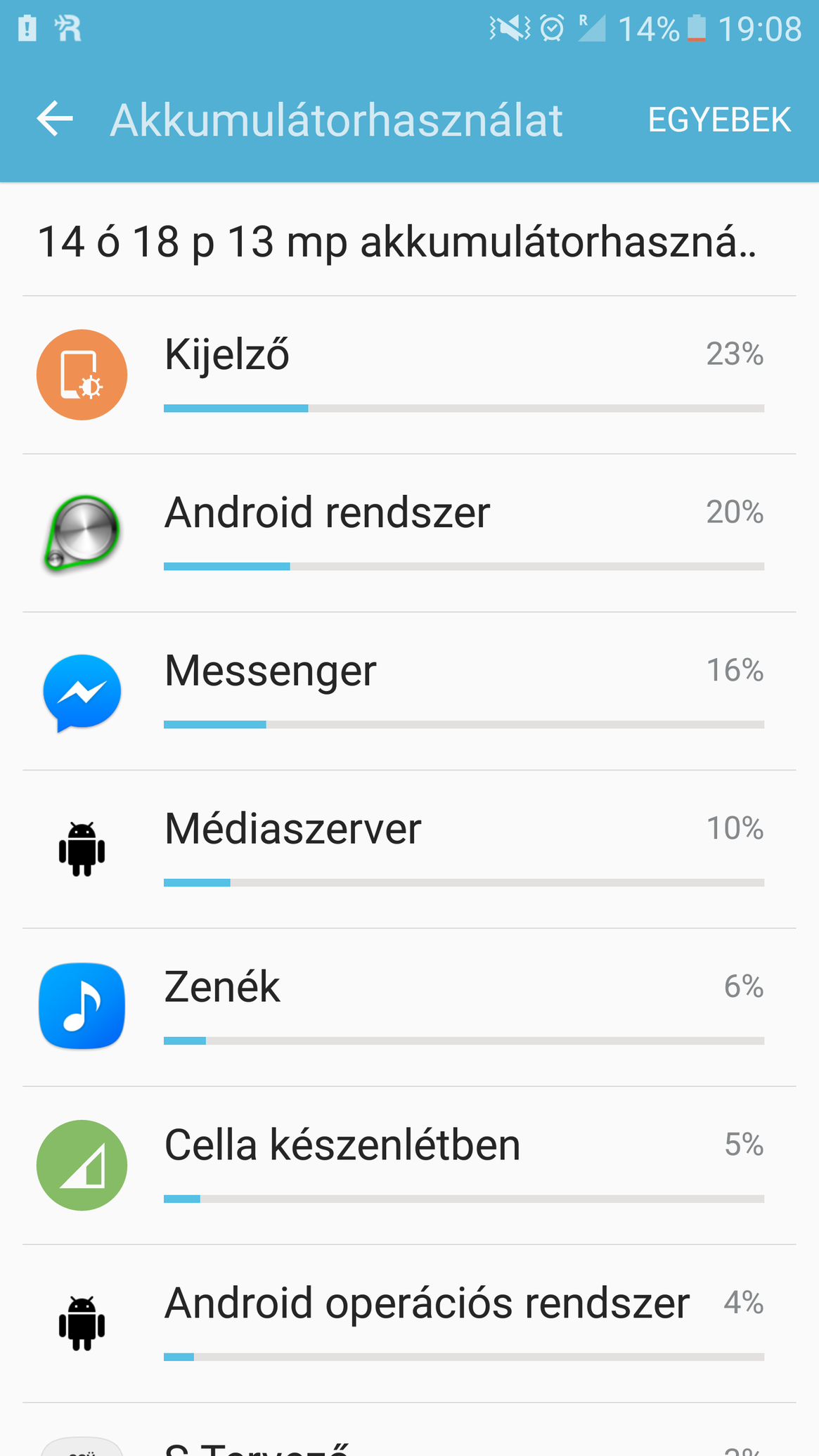The width and height of the screenshot is (819, 1456).
Task: Select the Médiaszerver entry
Action: tap(409, 849)
